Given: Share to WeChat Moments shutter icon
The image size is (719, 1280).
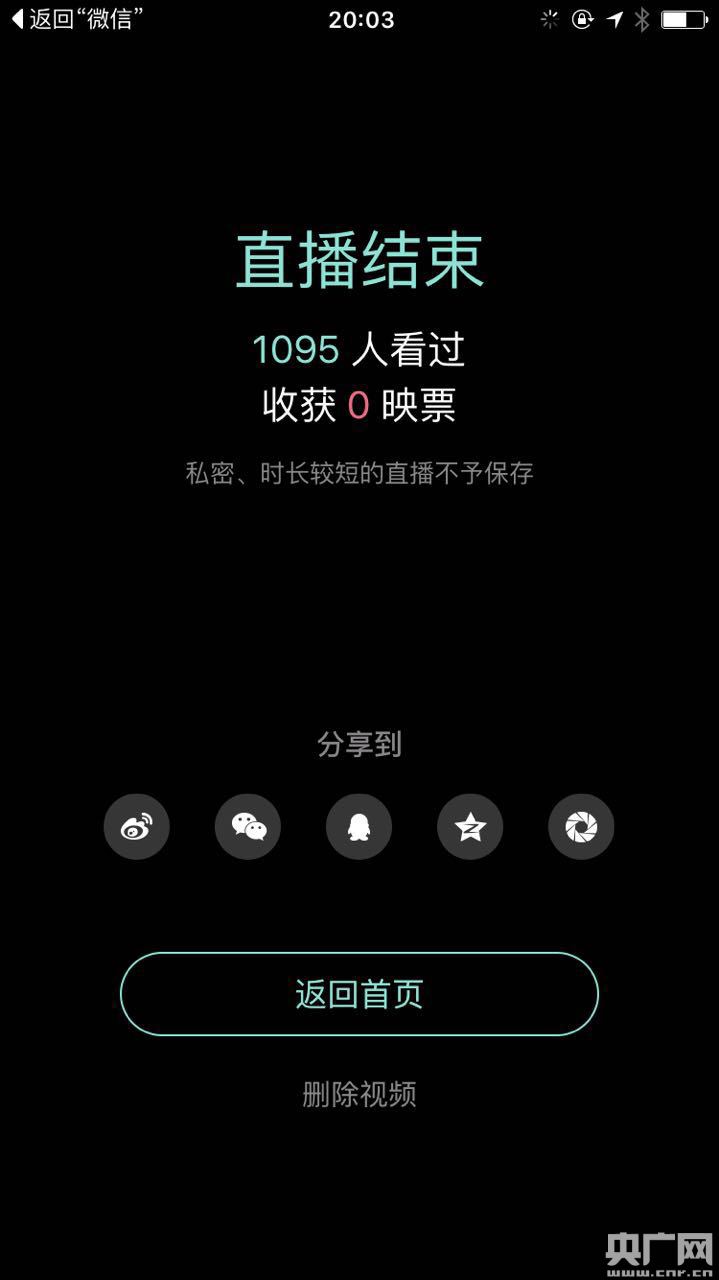Looking at the screenshot, I should click(x=581, y=827).
